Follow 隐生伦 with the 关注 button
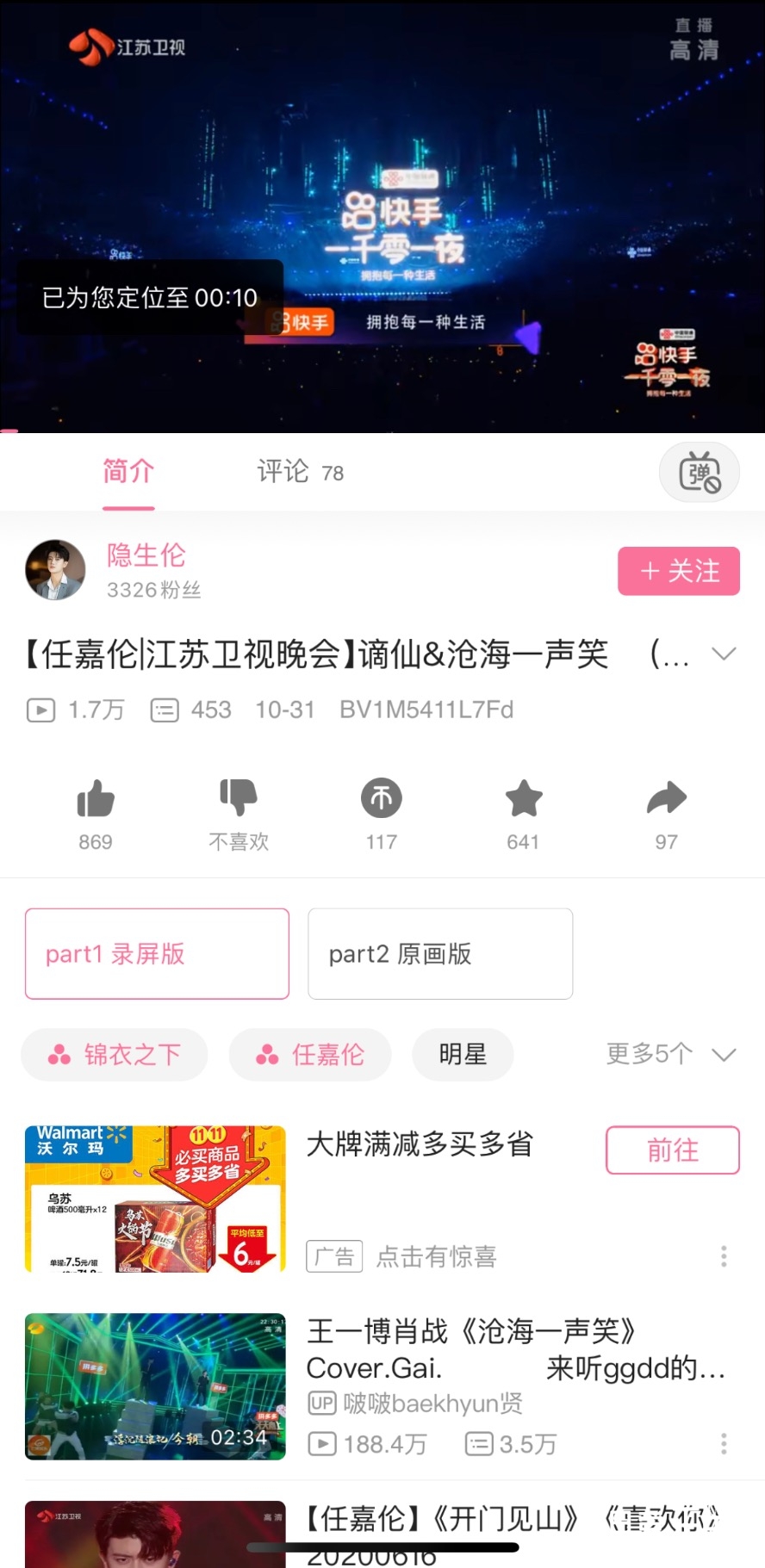 679,571
